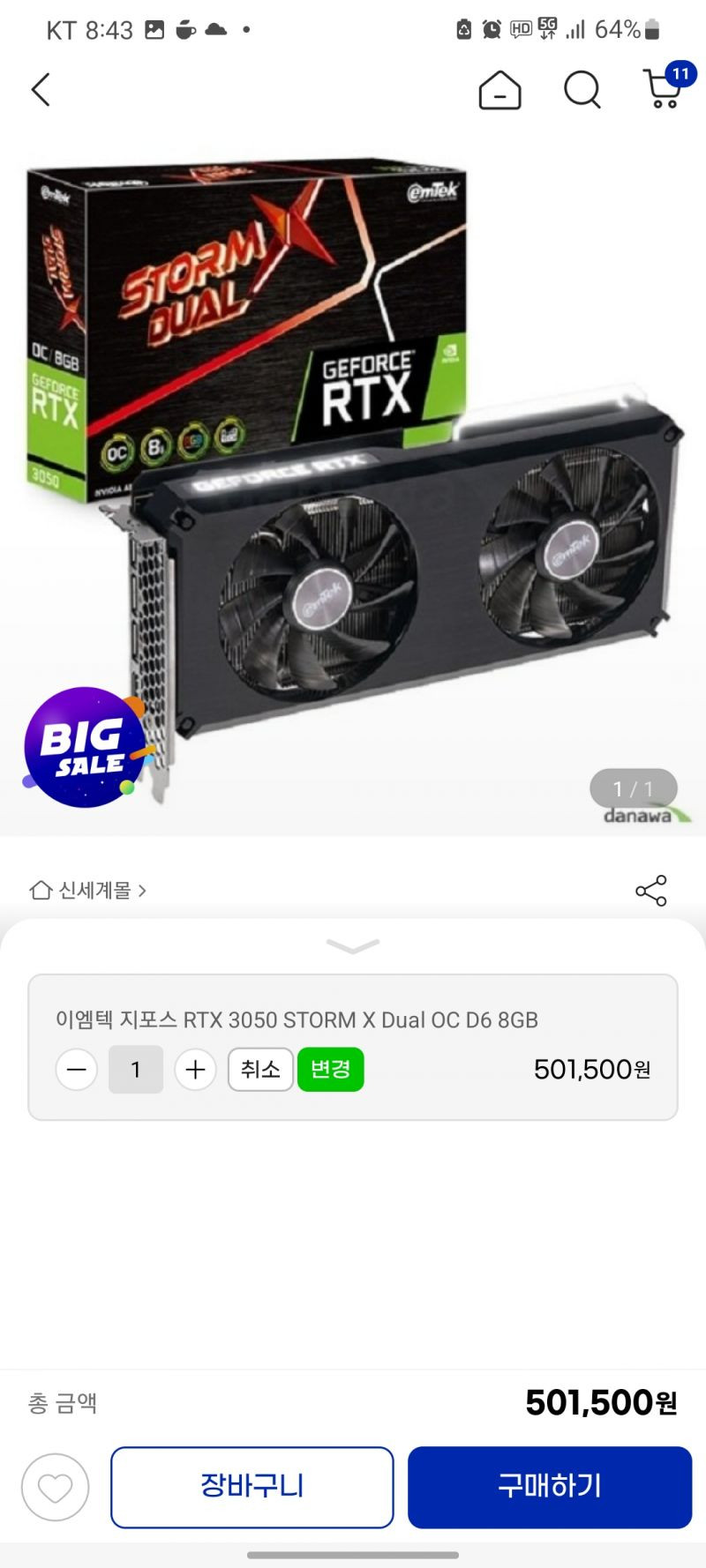
Task: Share this product
Action: point(651,891)
